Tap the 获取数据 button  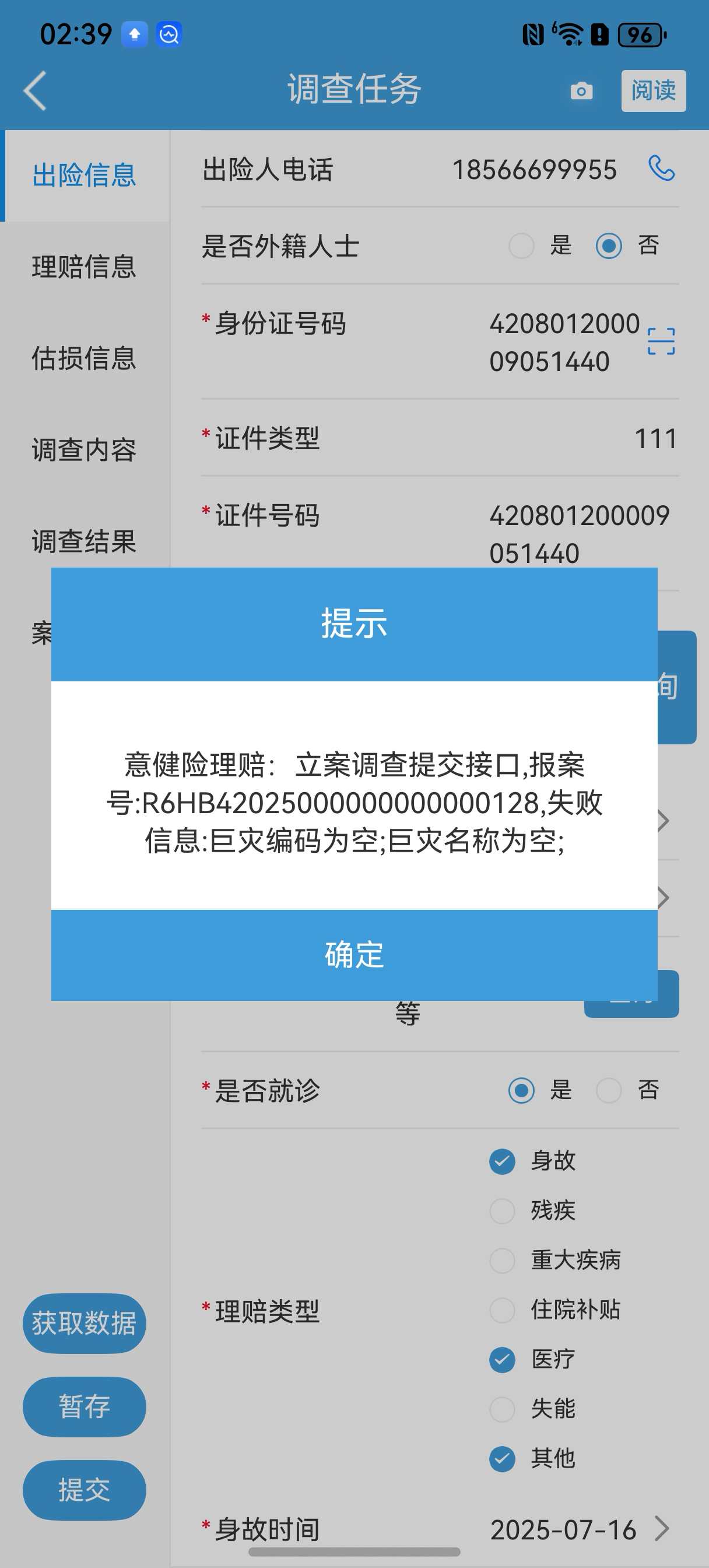(85, 1324)
